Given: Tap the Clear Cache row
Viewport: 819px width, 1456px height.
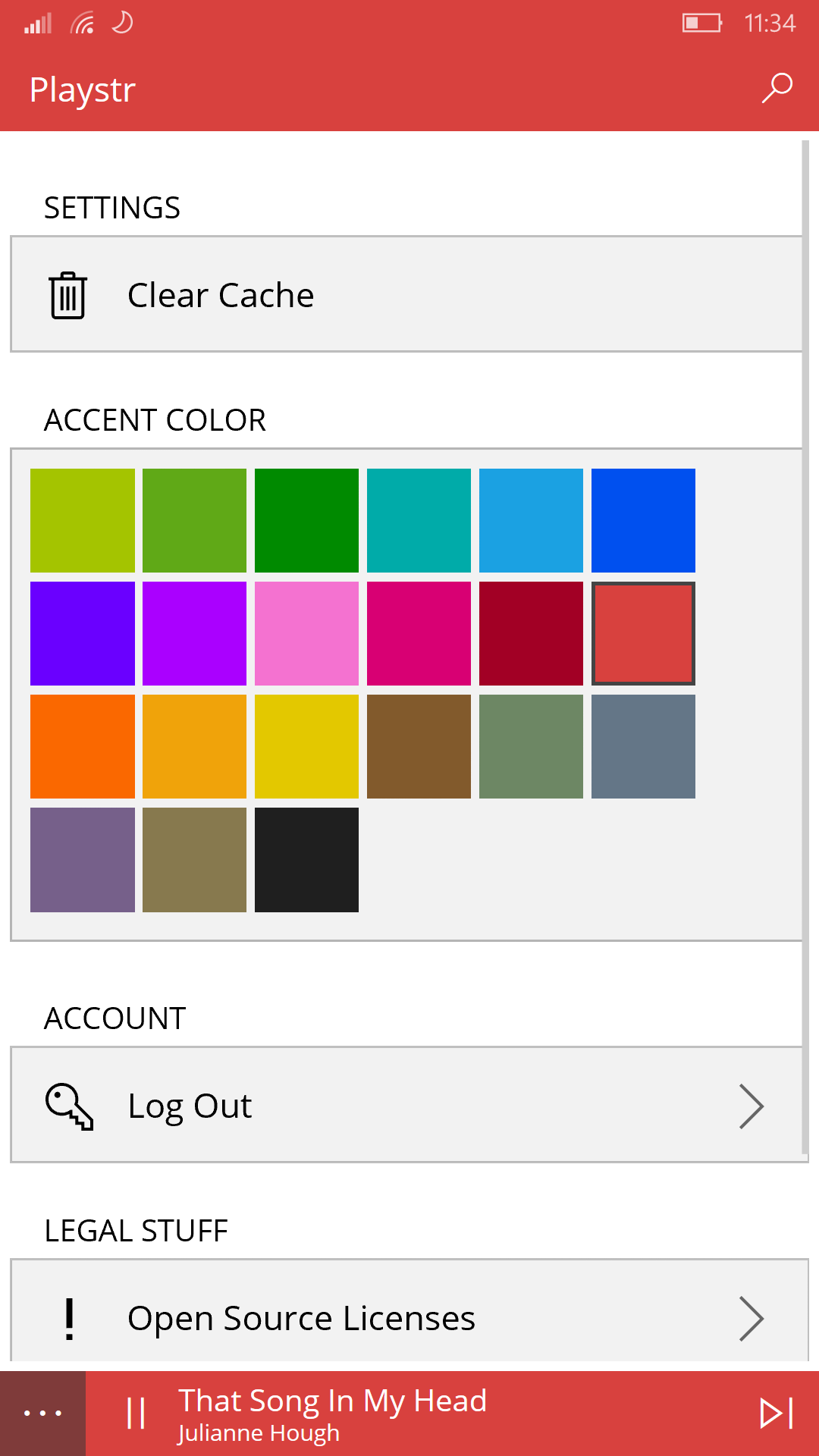Looking at the screenshot, I should (x=407, y=294).
